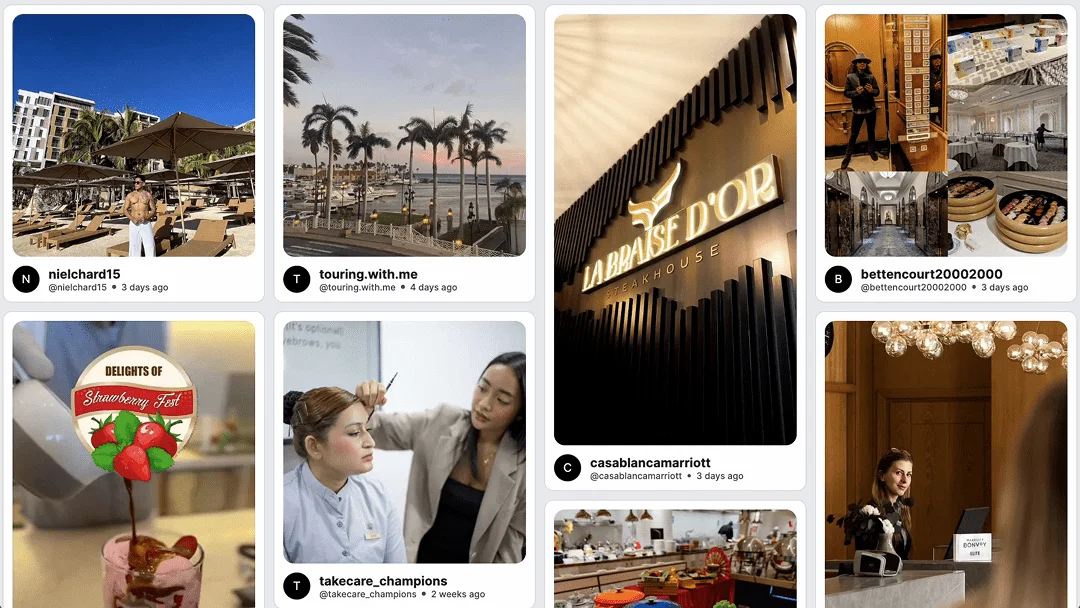Screen dimensions: 1080x608
Task: View nielchard15's profile
Action: tap(84, 274)
